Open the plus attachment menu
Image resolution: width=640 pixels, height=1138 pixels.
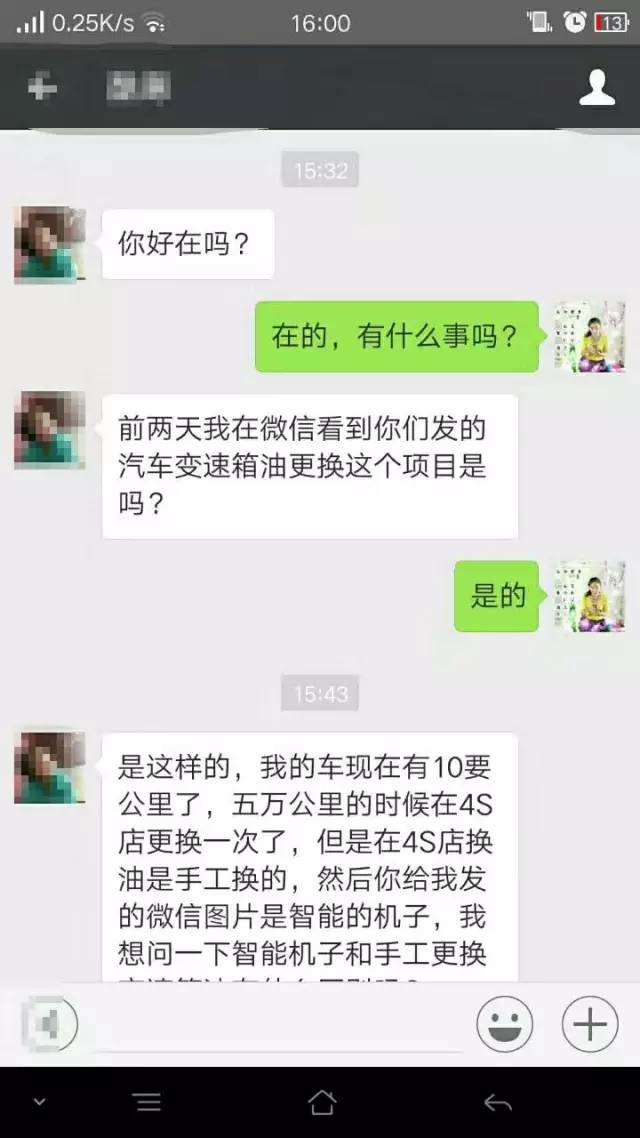(590, 1024)
